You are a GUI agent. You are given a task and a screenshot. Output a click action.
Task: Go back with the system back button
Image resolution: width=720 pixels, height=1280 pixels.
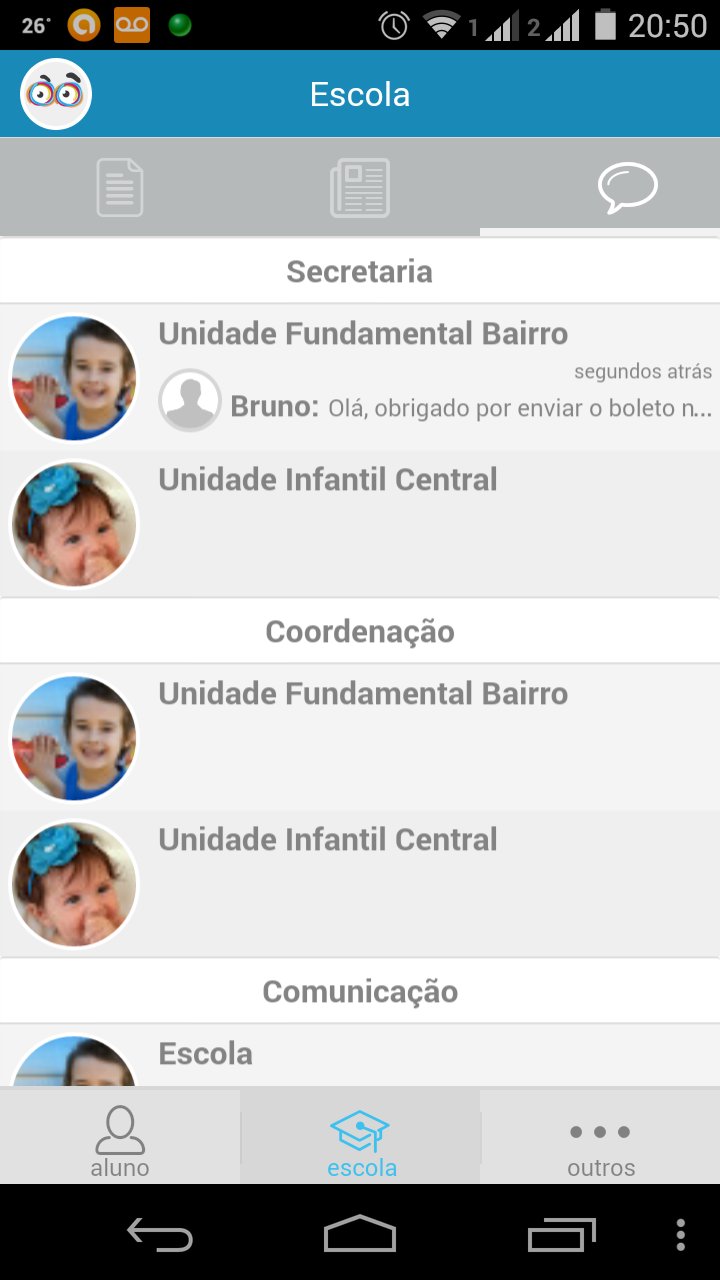160,1235
